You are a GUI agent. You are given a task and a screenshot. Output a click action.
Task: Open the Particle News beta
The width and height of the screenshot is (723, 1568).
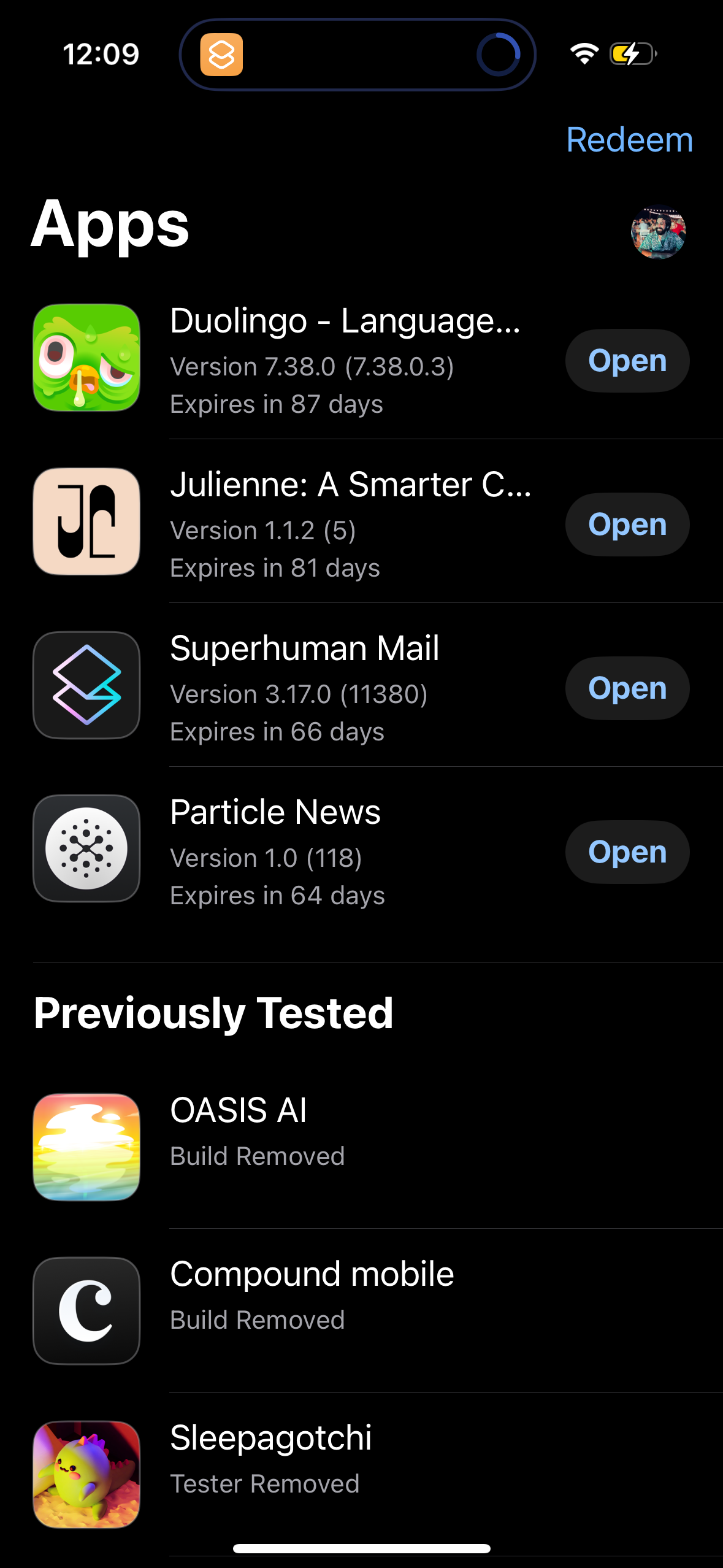click(627, 851)
